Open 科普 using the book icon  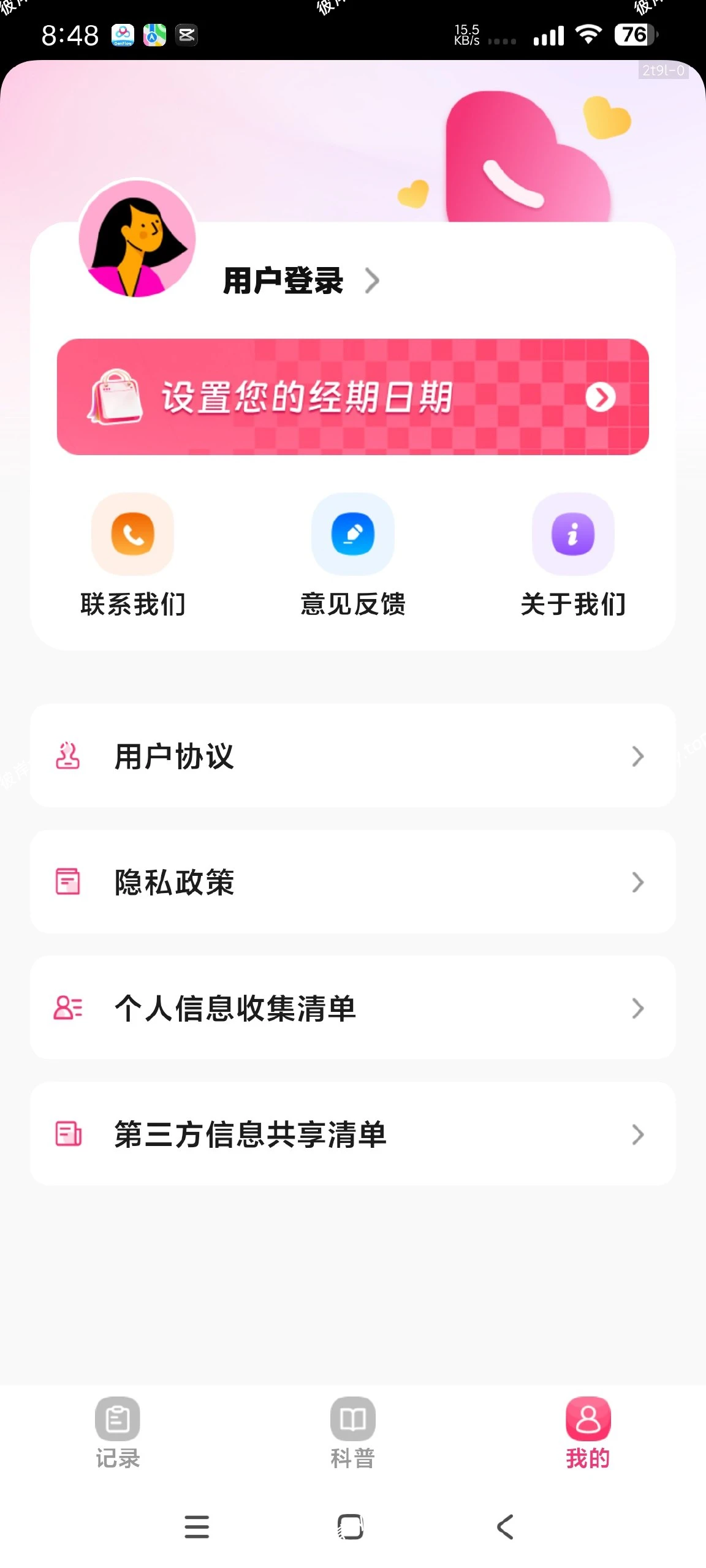pos(352,1417)
